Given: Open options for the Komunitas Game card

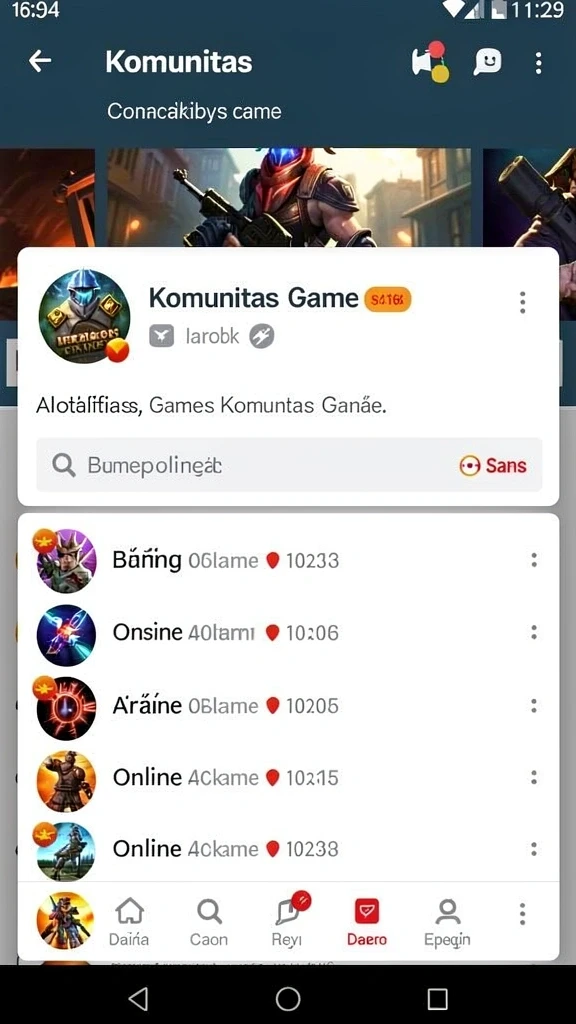Looking at the screenshot, I should tap(522, 303).
